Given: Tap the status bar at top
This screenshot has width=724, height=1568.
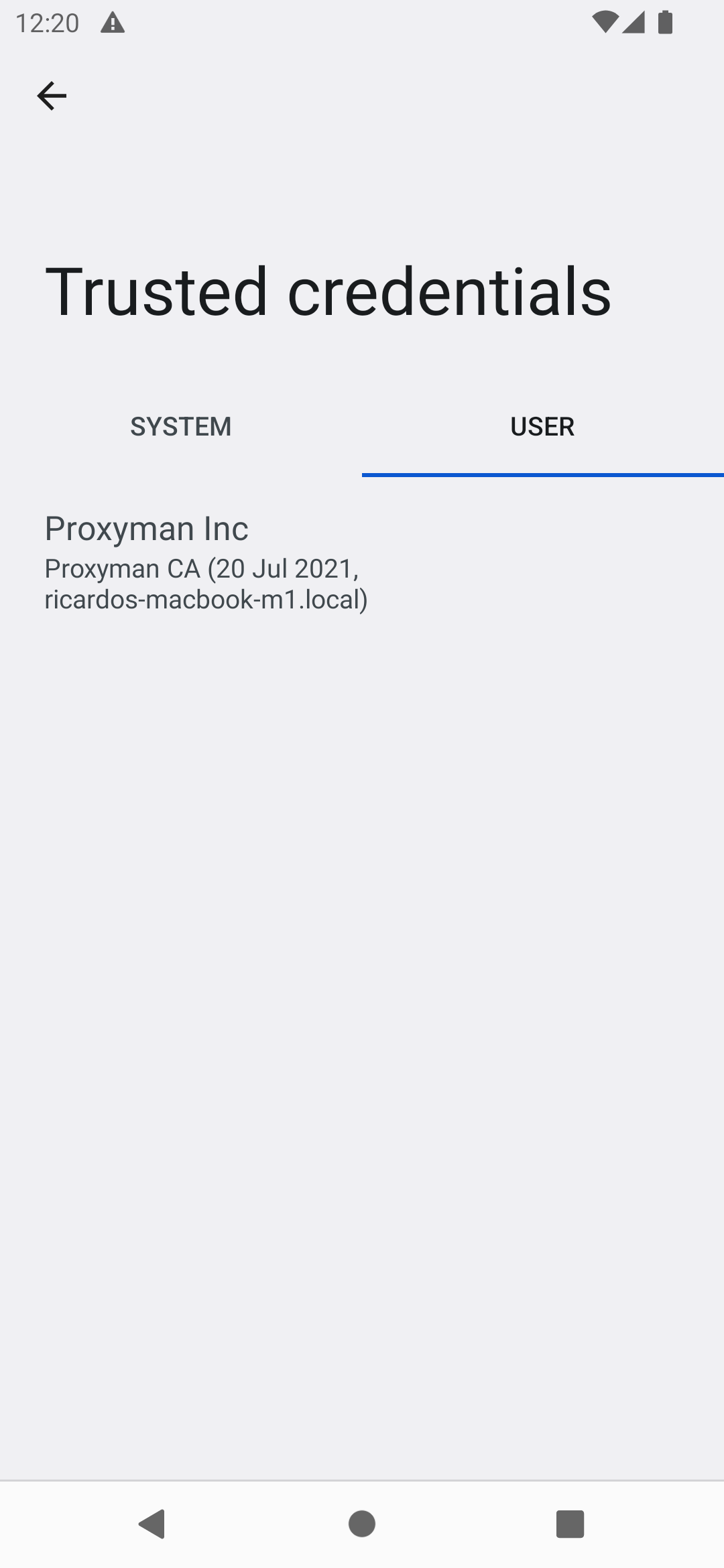Looking at the screenshot, I should (362, 22).
